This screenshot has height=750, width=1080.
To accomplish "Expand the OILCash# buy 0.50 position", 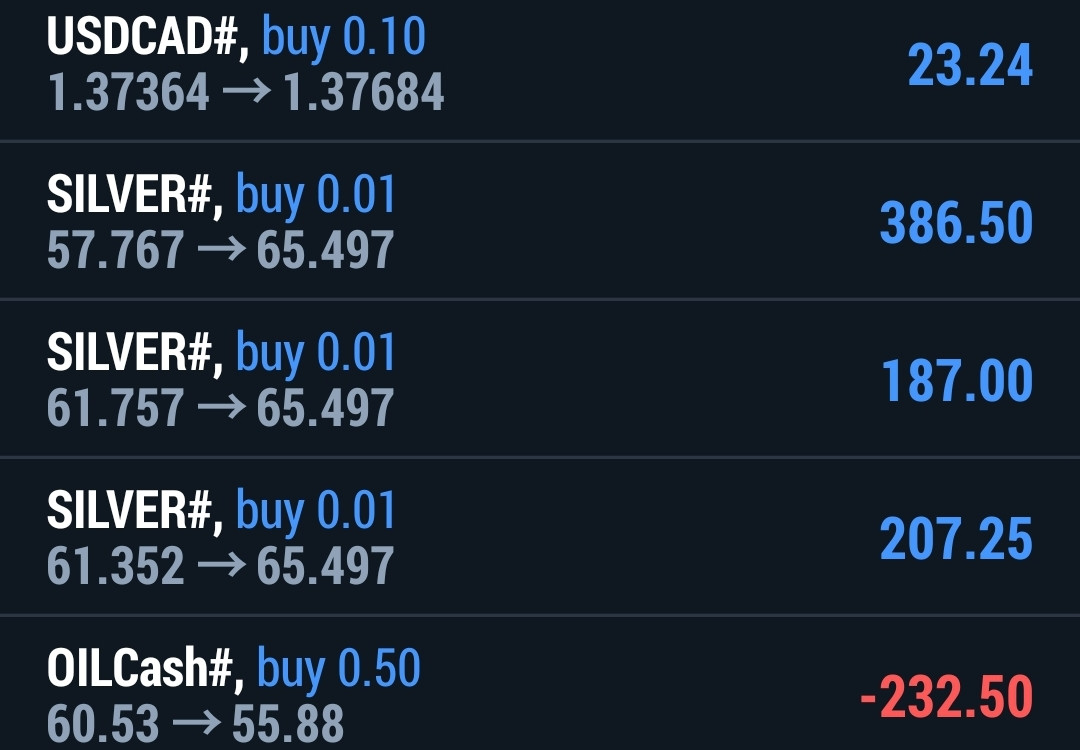I will [540, 692].
